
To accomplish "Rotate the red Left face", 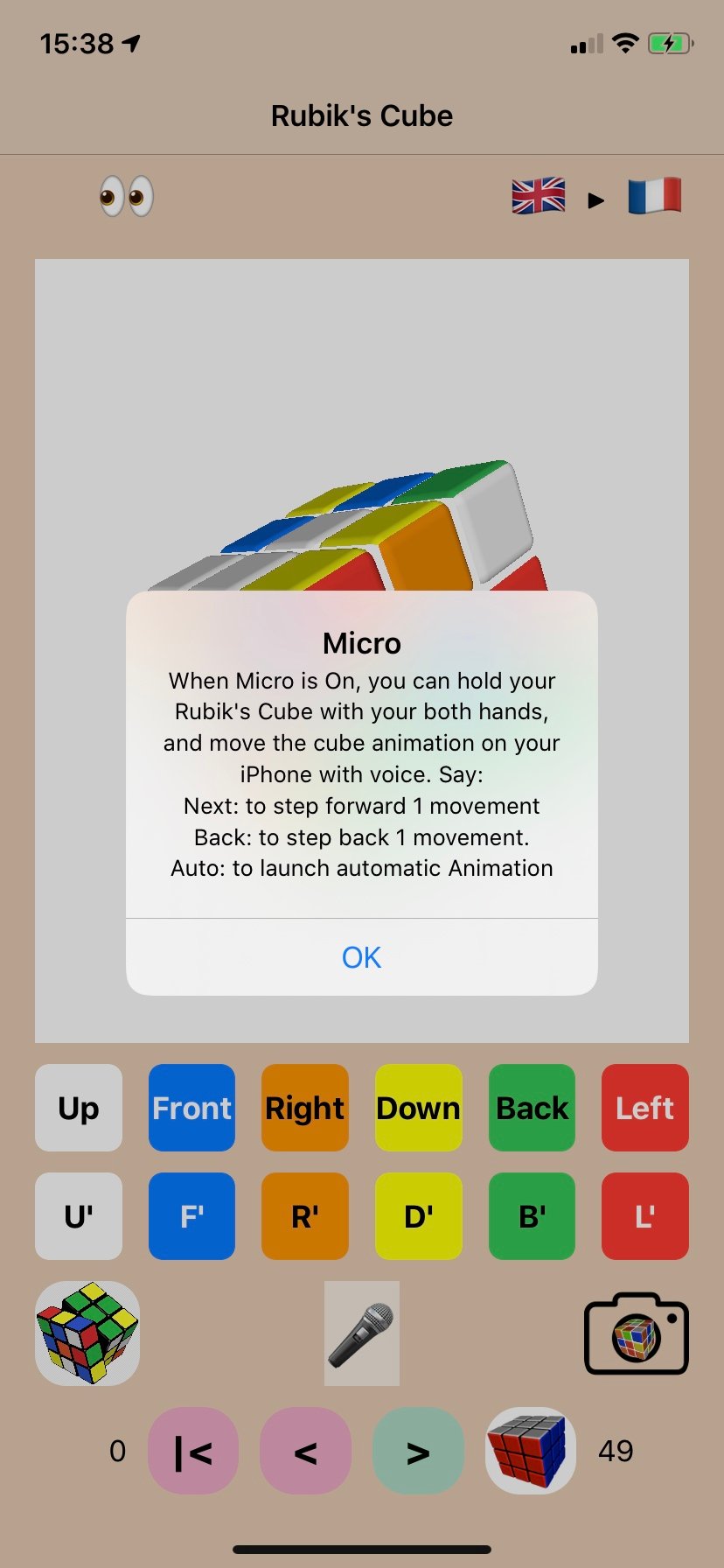I will pos(644,1108).
